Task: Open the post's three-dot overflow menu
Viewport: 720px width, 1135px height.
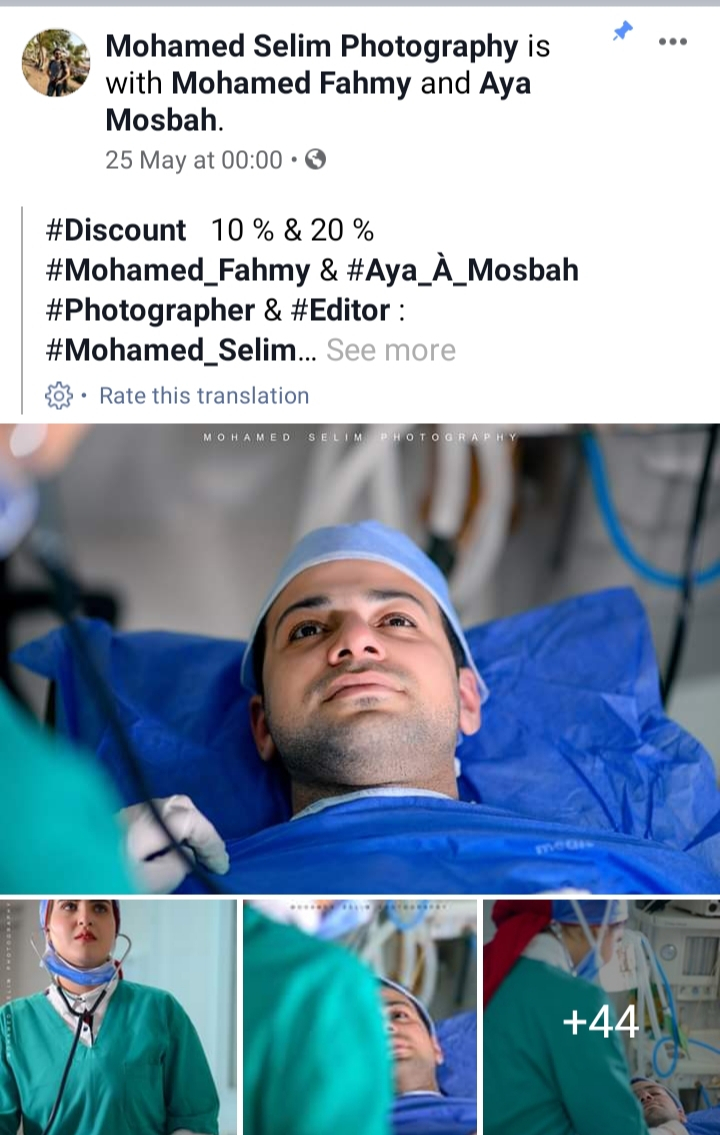Action: point(672,41)
